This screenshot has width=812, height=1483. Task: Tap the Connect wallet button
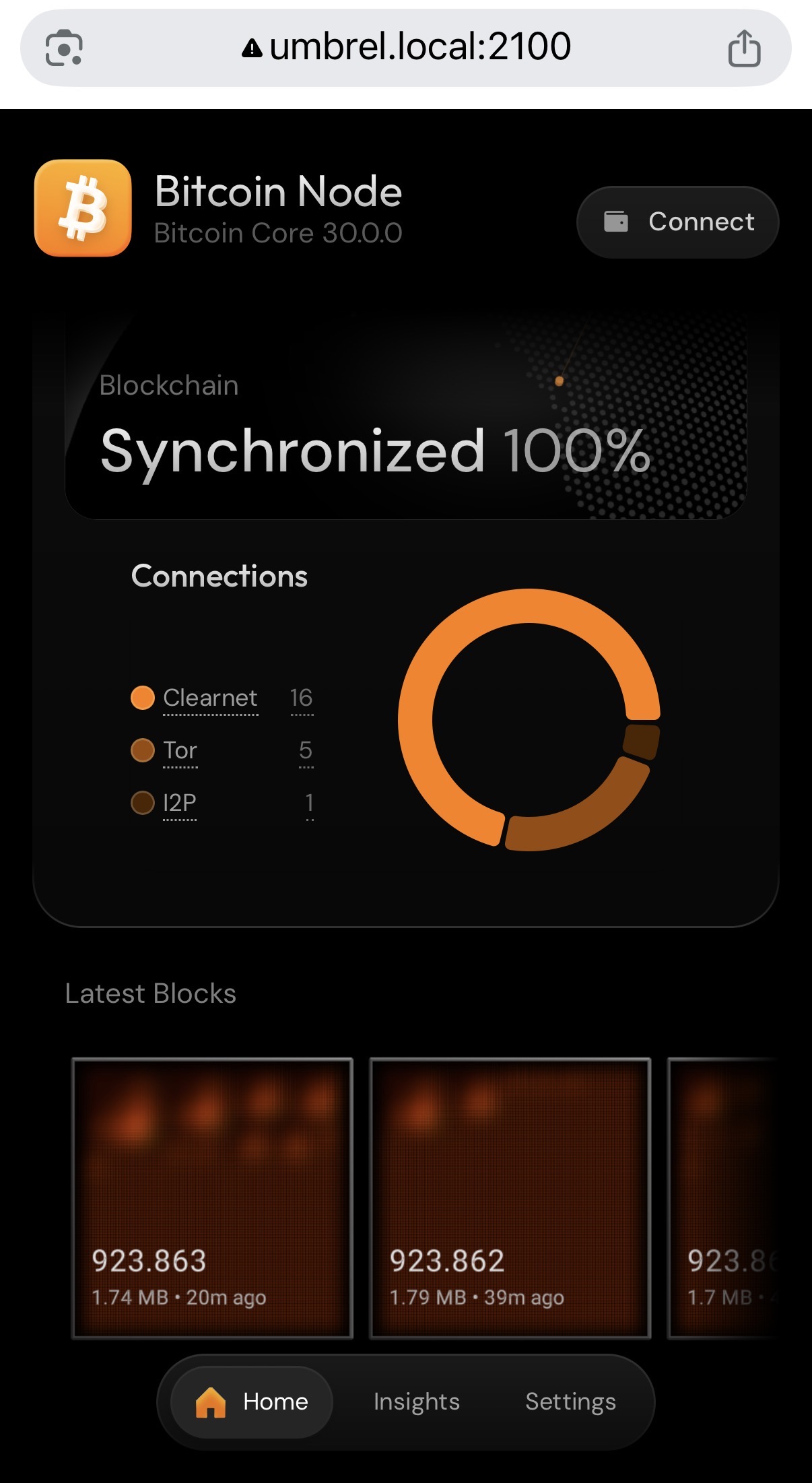(677, 222)
